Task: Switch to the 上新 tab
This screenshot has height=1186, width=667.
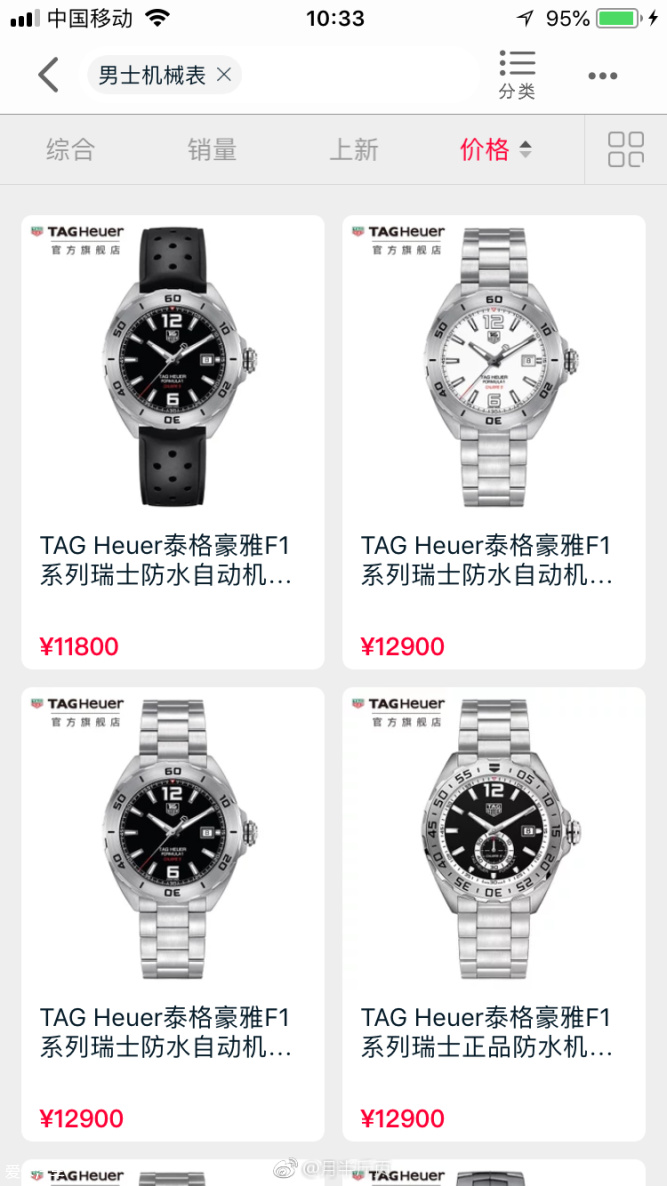Action: (354, 150)
